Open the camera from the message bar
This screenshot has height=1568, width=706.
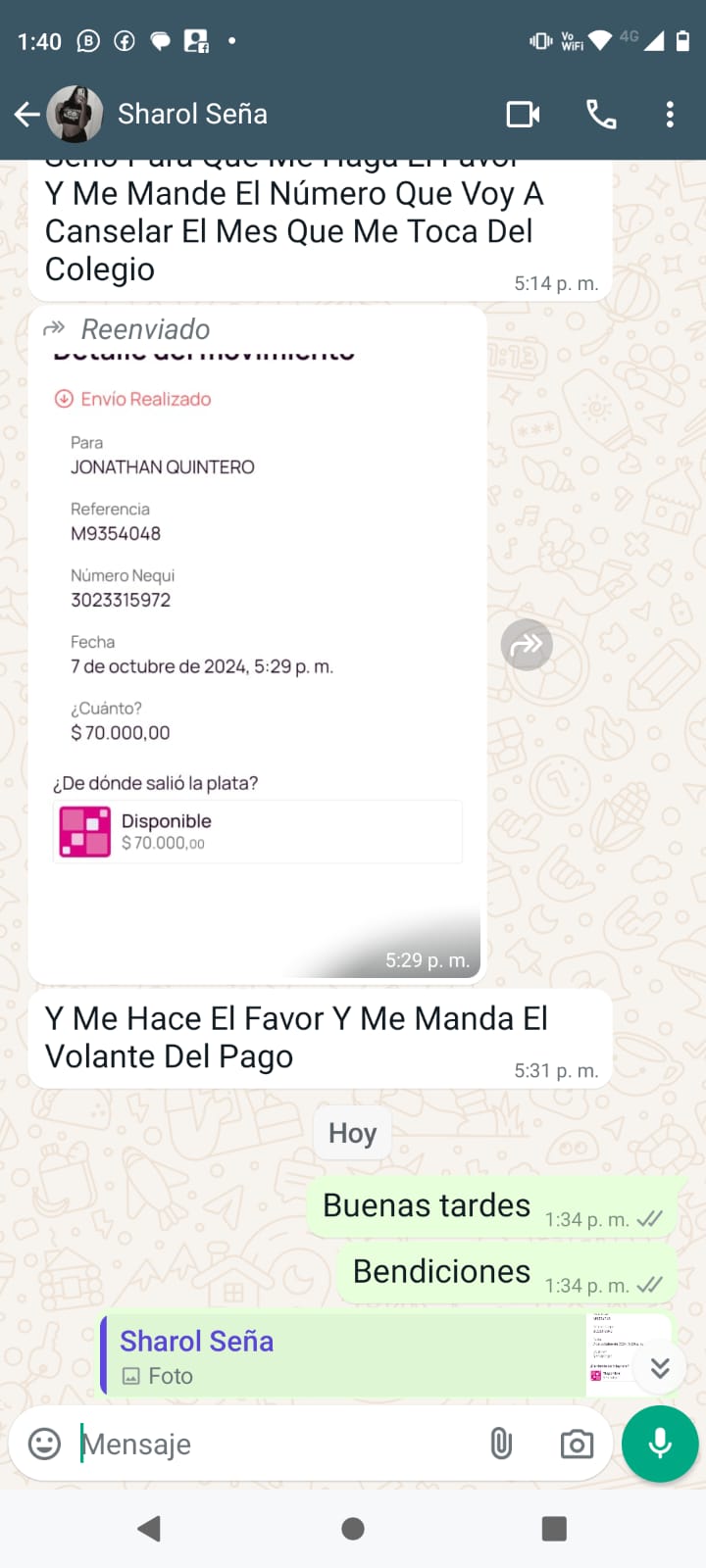click(x=577, y=1444)
